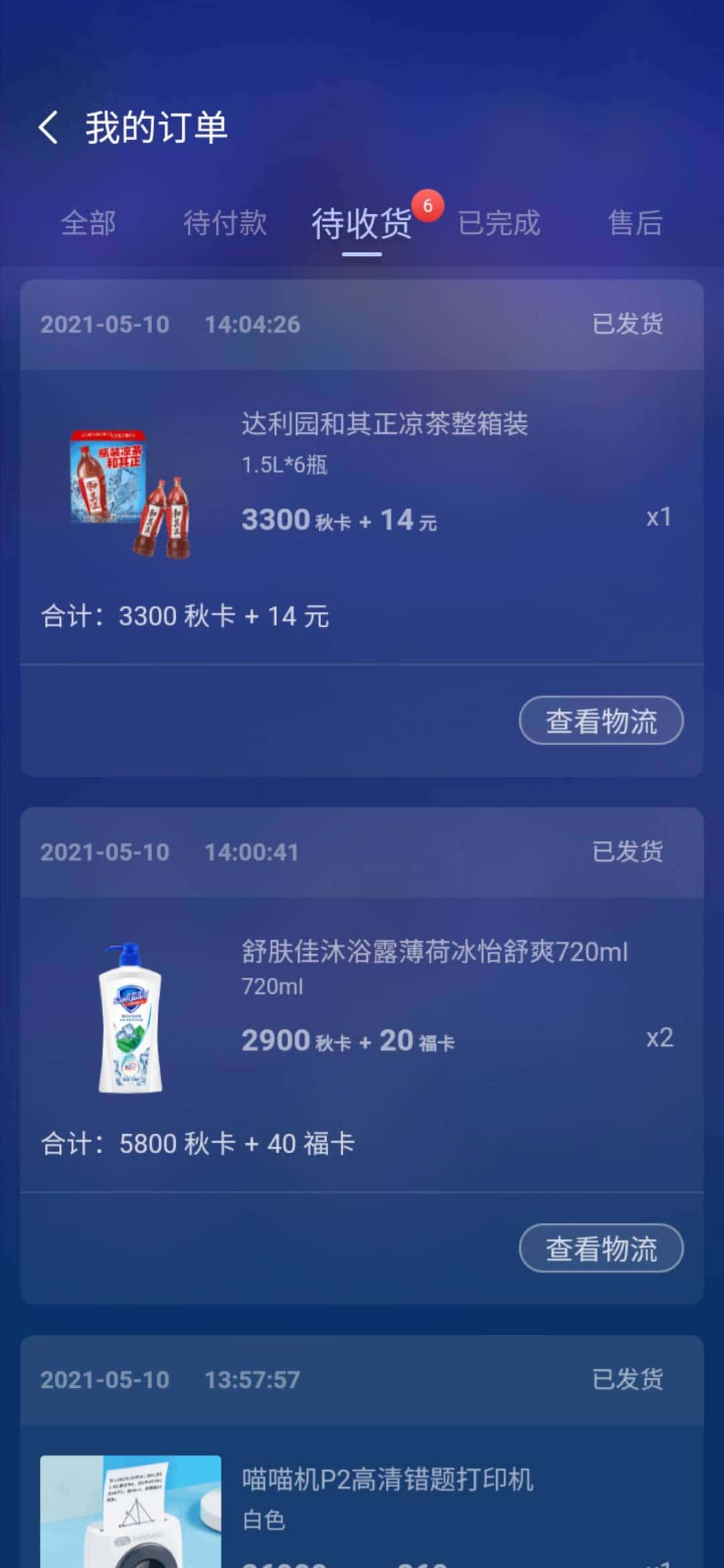Switch to the 已完成 tab
Screen dimensions: 724x1568
499,223
